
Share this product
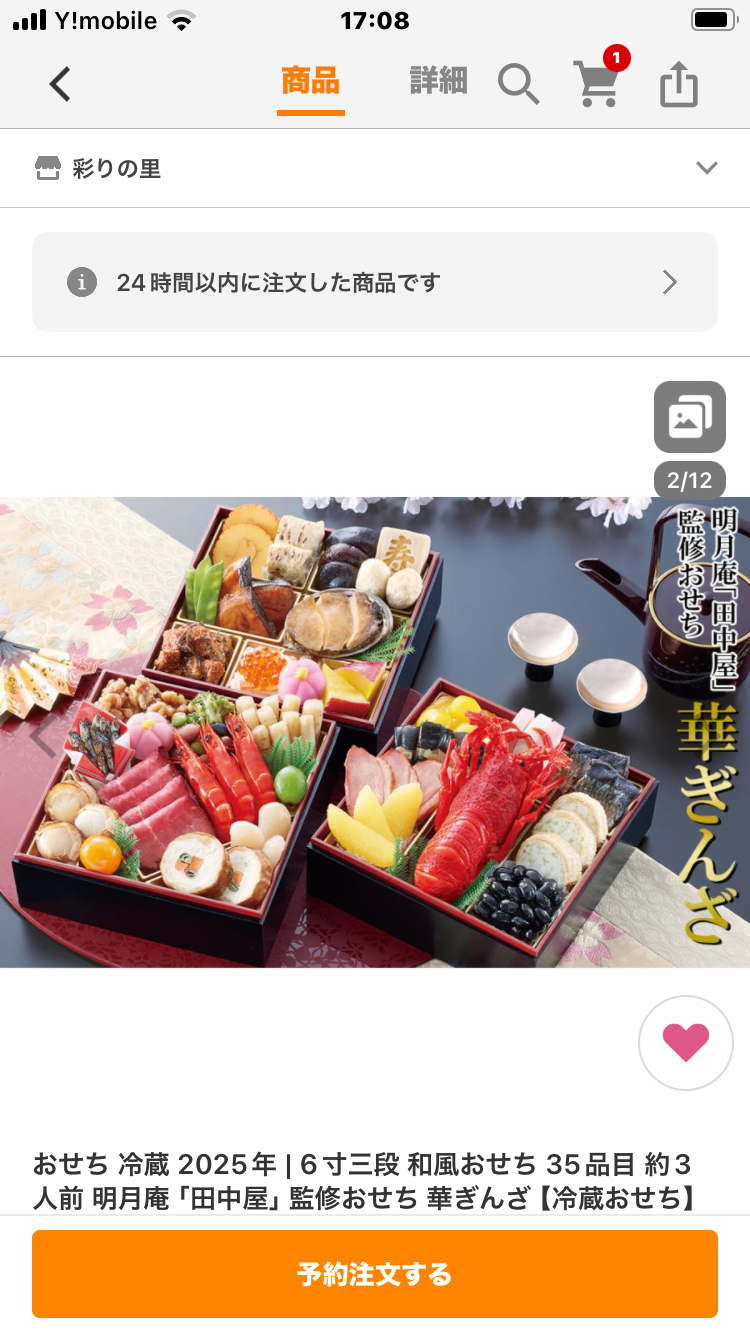pos(678,84)
